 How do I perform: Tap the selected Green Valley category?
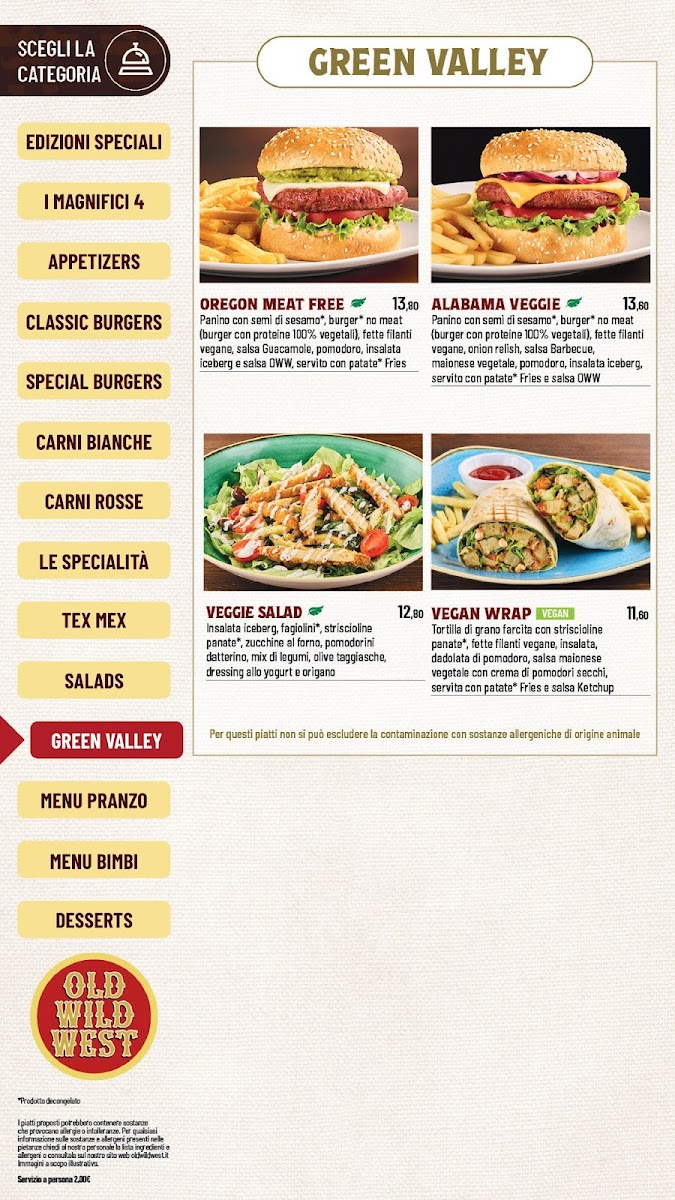106,741
